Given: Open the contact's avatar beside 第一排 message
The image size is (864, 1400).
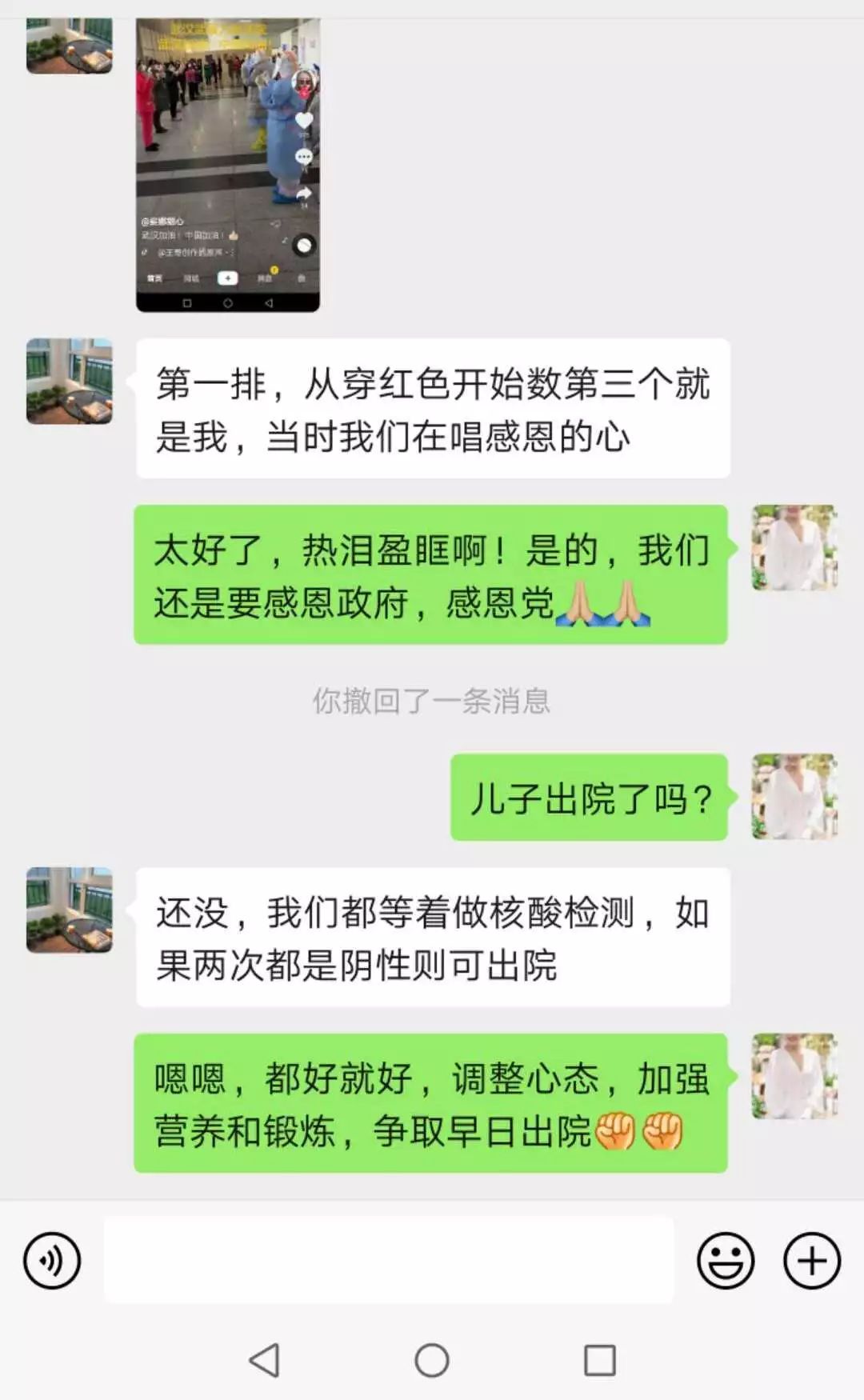Looking at the screenshot, I should pos(70,381).
